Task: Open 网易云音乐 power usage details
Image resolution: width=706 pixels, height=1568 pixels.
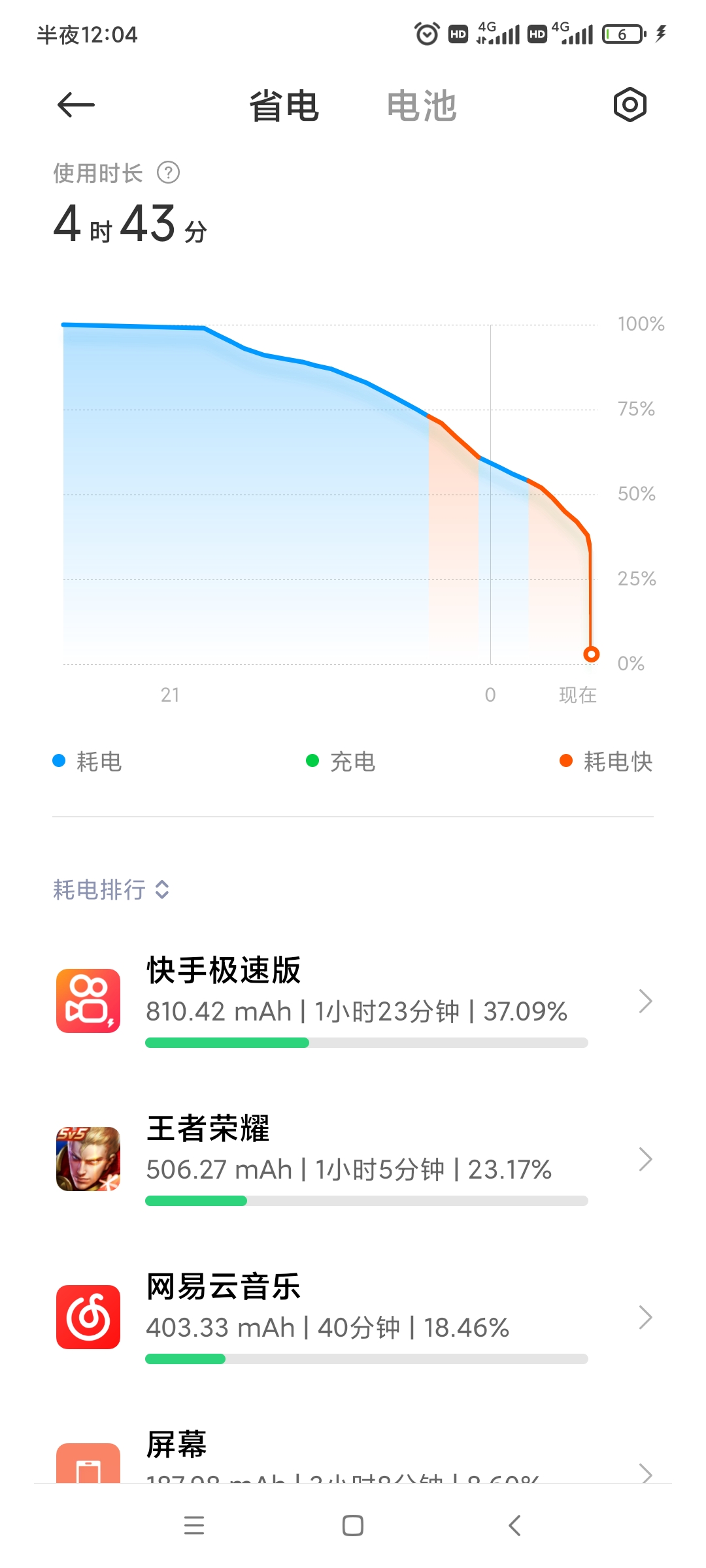Action: coord(353,1317)
